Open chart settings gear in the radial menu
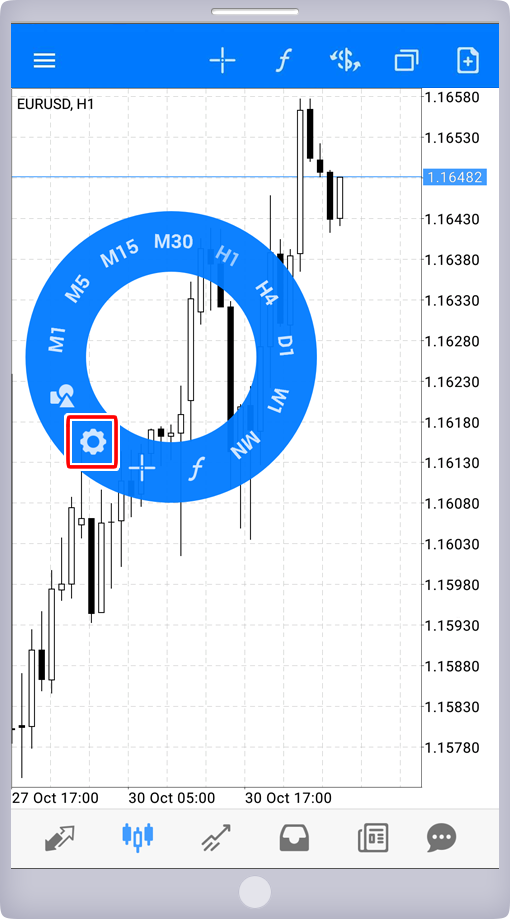This screenshot has width=510, height=919. point(93,442)
